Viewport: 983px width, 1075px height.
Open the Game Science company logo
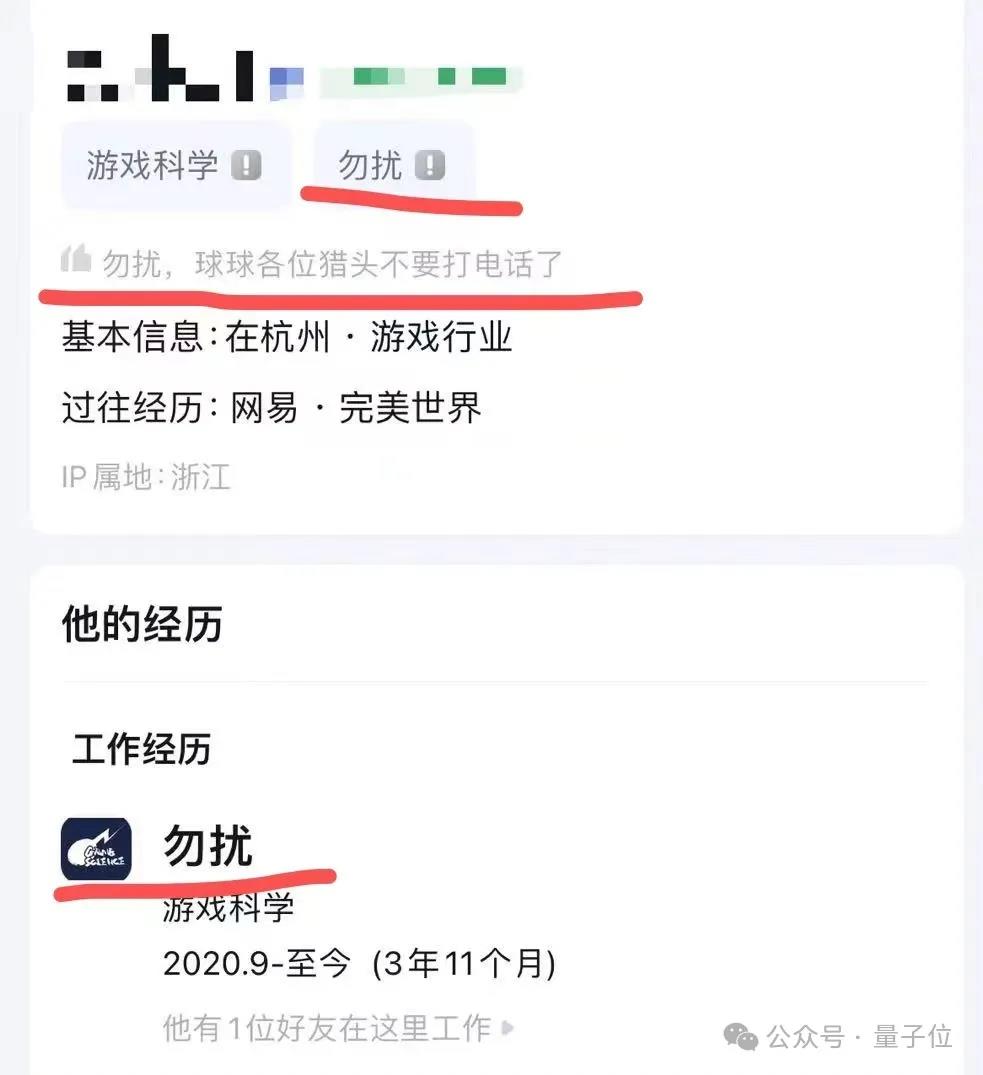tap(94, 851)
